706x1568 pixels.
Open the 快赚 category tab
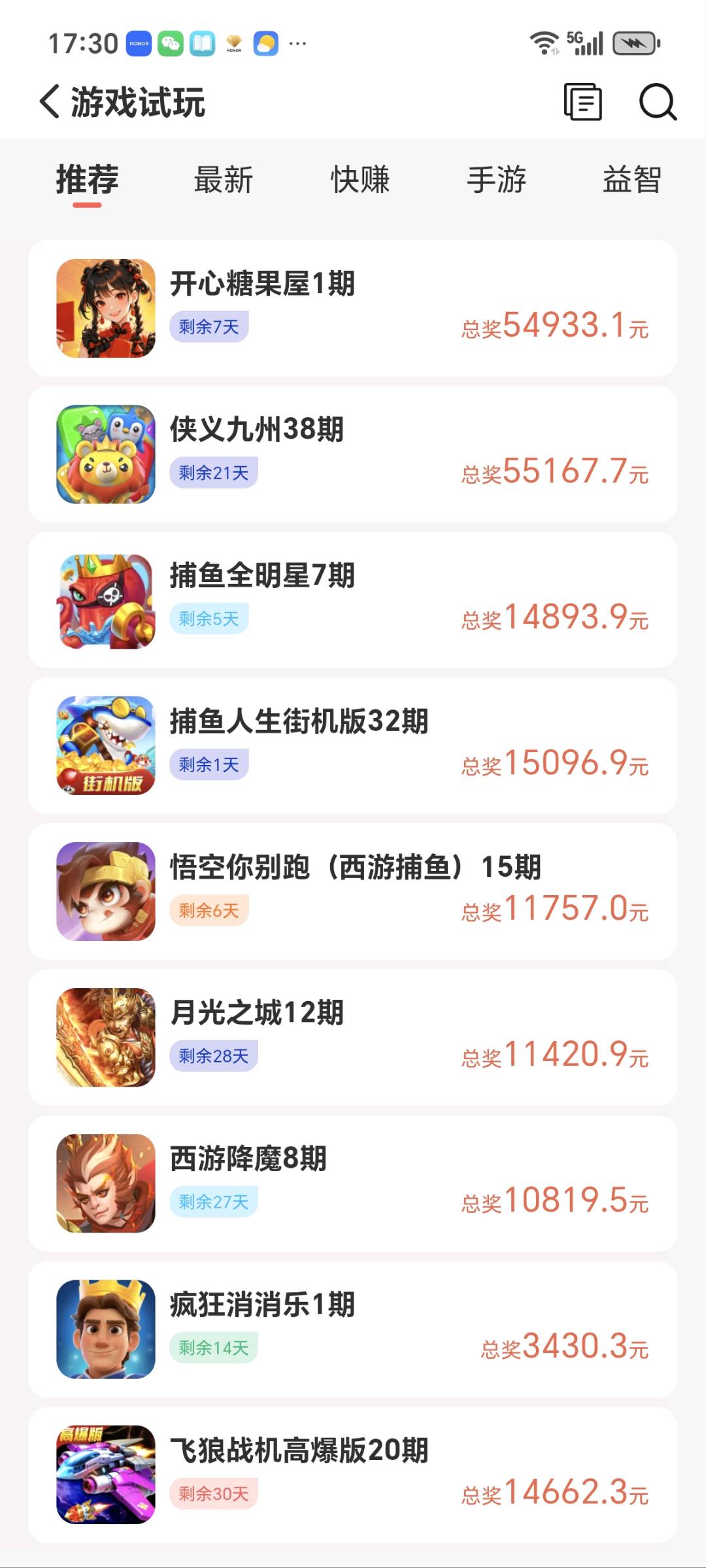click(360, 180)
